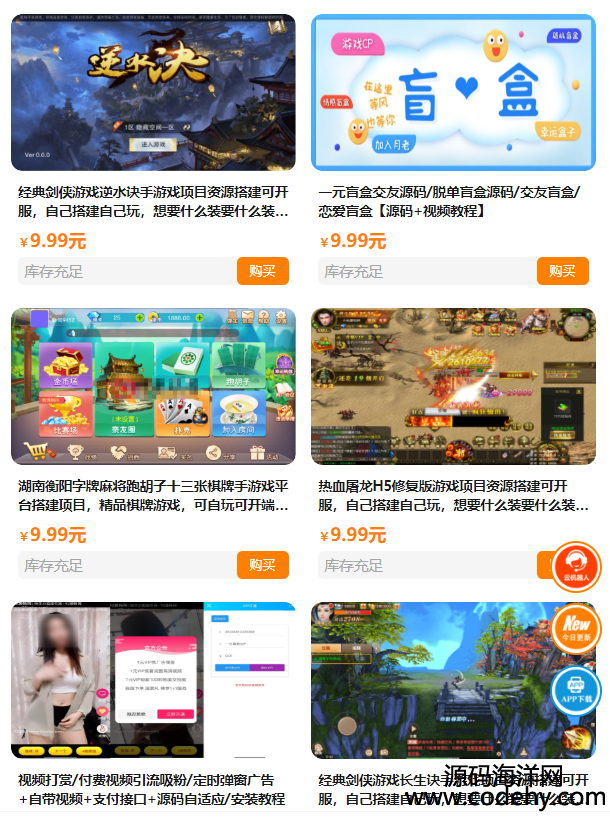Buy the 一元盲盒交友源码 item
The image size is (610, 817).
tap(562, 271)
